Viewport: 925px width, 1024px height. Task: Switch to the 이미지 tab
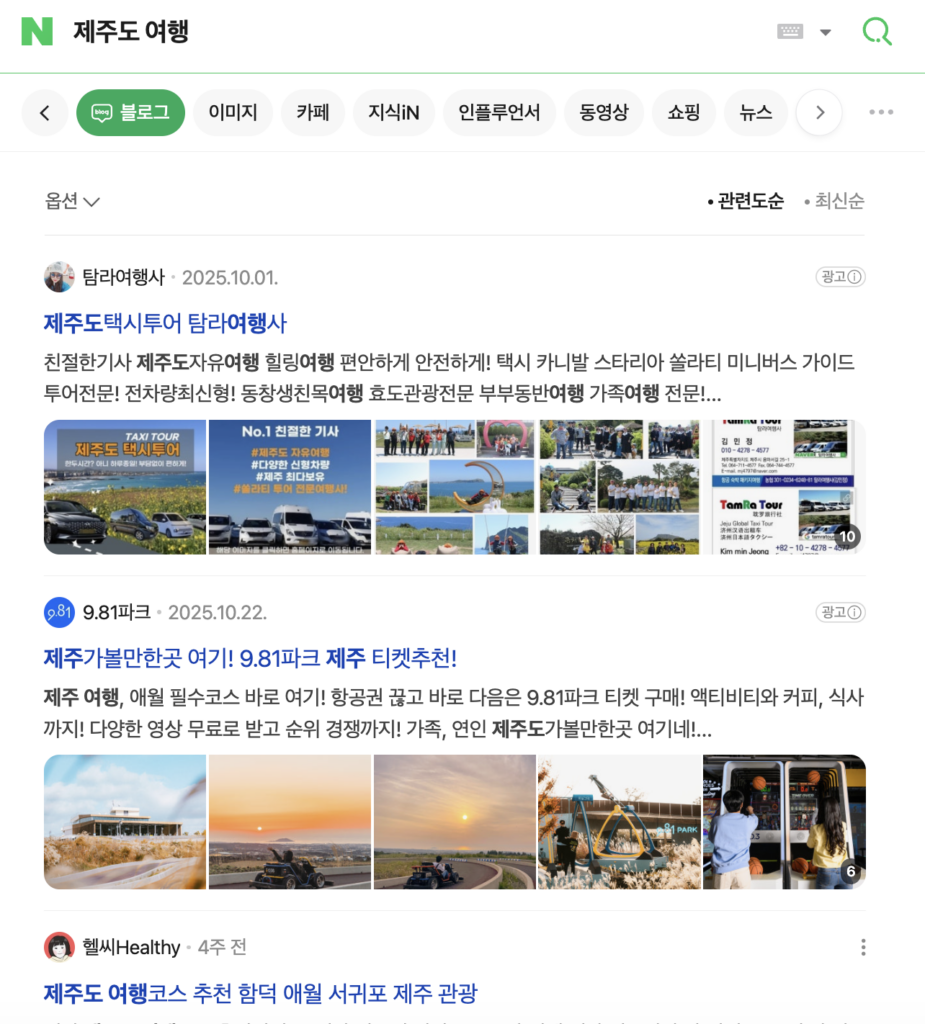point(233,113)
